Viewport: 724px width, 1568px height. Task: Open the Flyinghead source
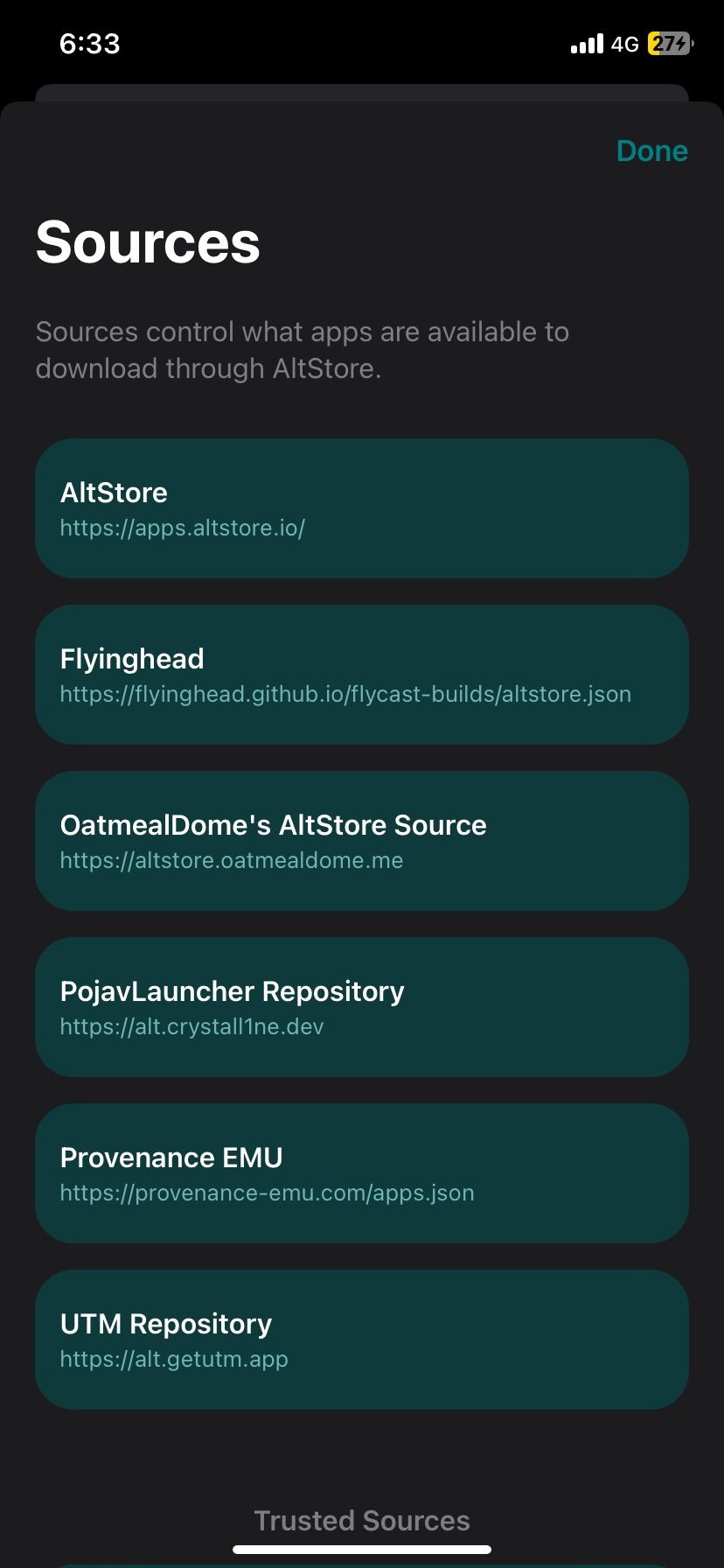pyautogui.click(x=362, y=674)
